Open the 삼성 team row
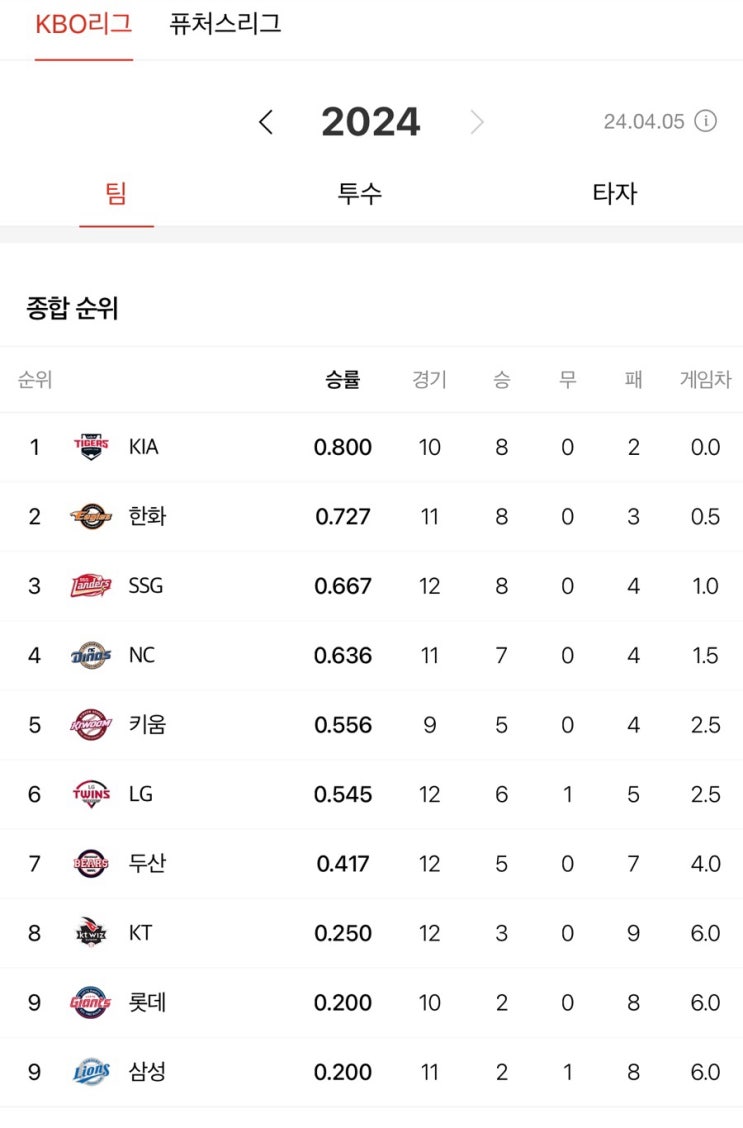Viewport: 743px width, 1128px height. [147, 1072]
